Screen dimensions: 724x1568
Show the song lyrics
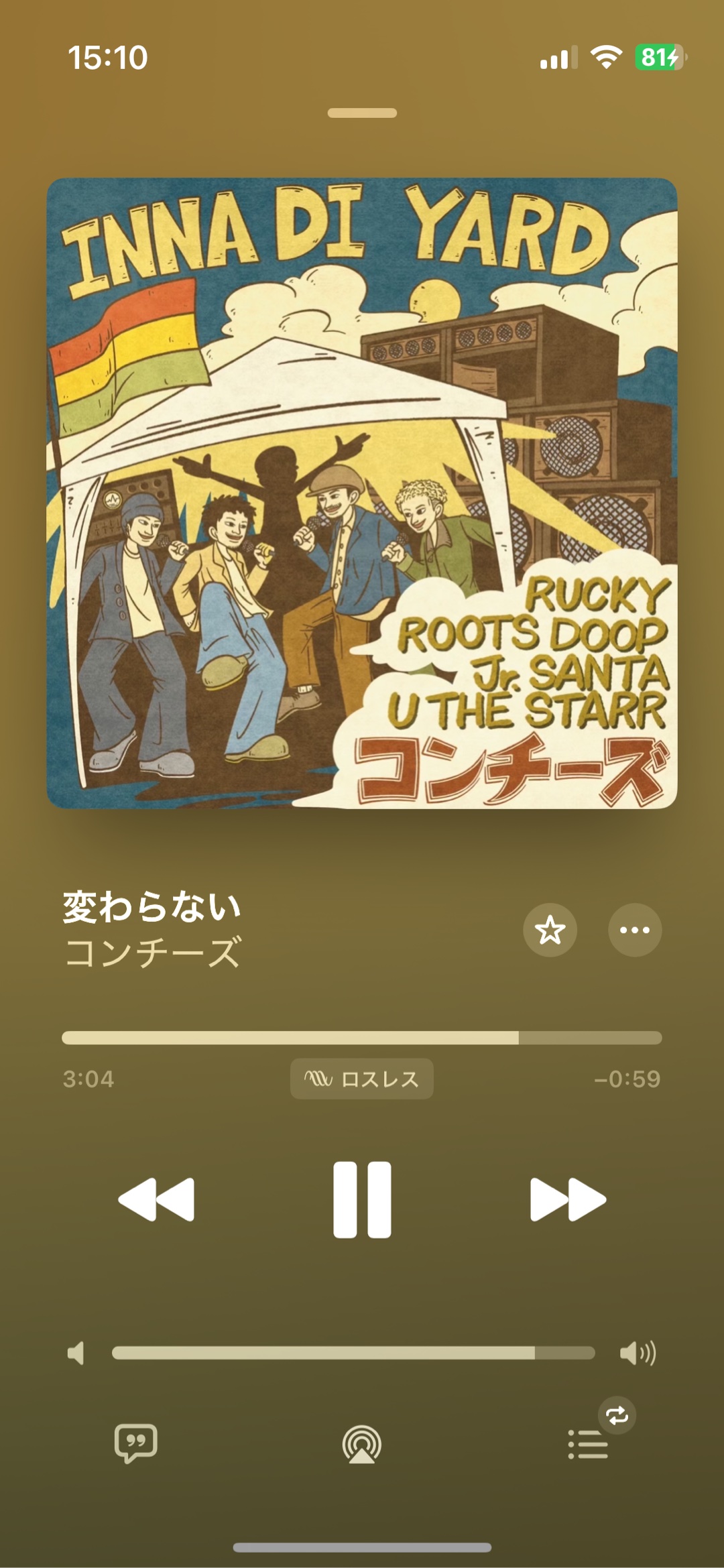point(136,1443)
